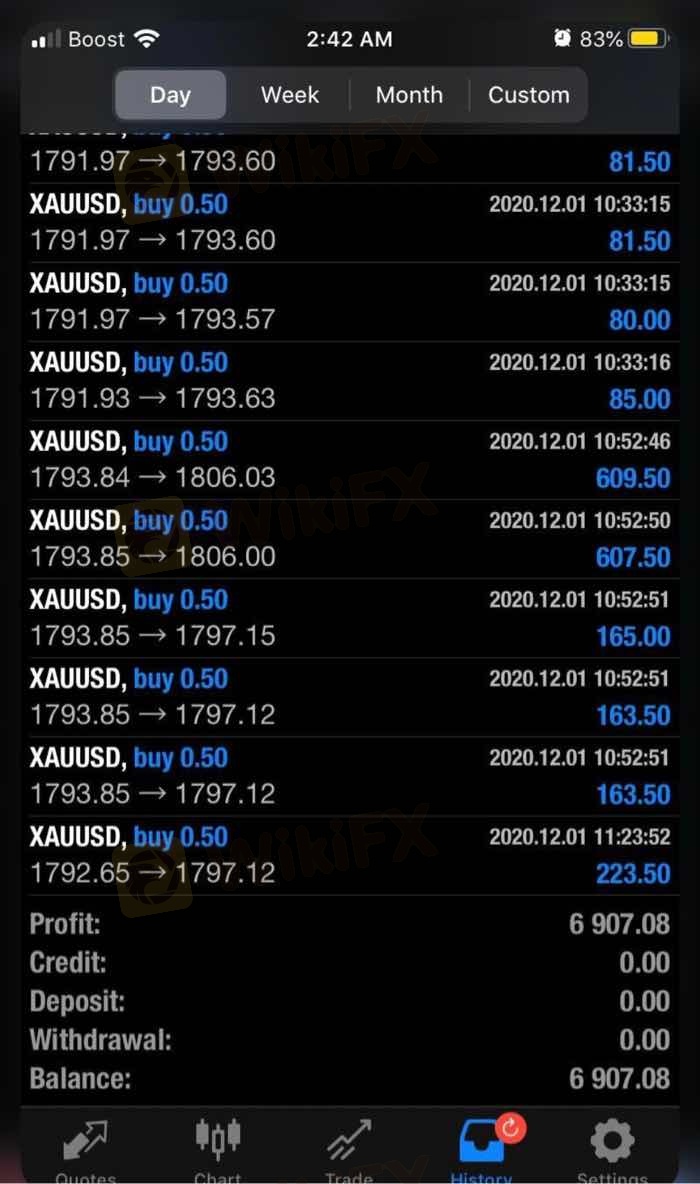Tap the History tab
The image size is (700, 1184).
pyautogui.click(x=481, y=1150)
